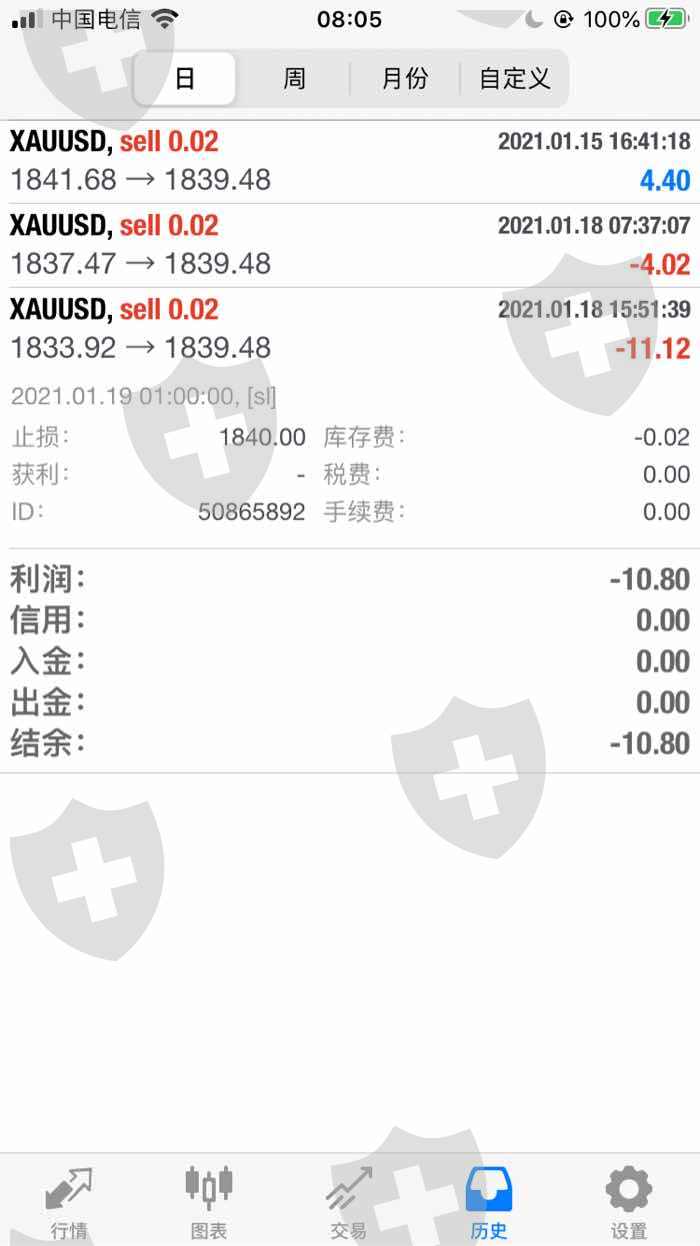Collapse the XAUUSD sell trade at 1833.92
Viewport: 700px width, 1246px height.
click(350, 330)
